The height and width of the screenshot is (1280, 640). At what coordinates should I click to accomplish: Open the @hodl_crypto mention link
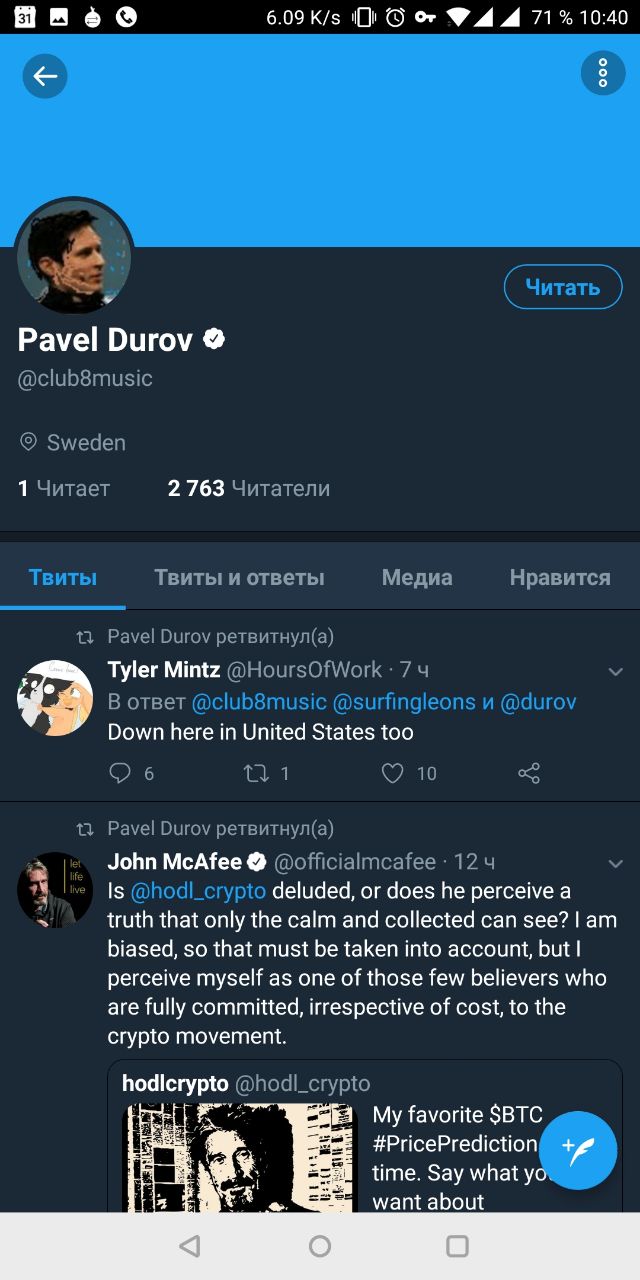(198, 891)
